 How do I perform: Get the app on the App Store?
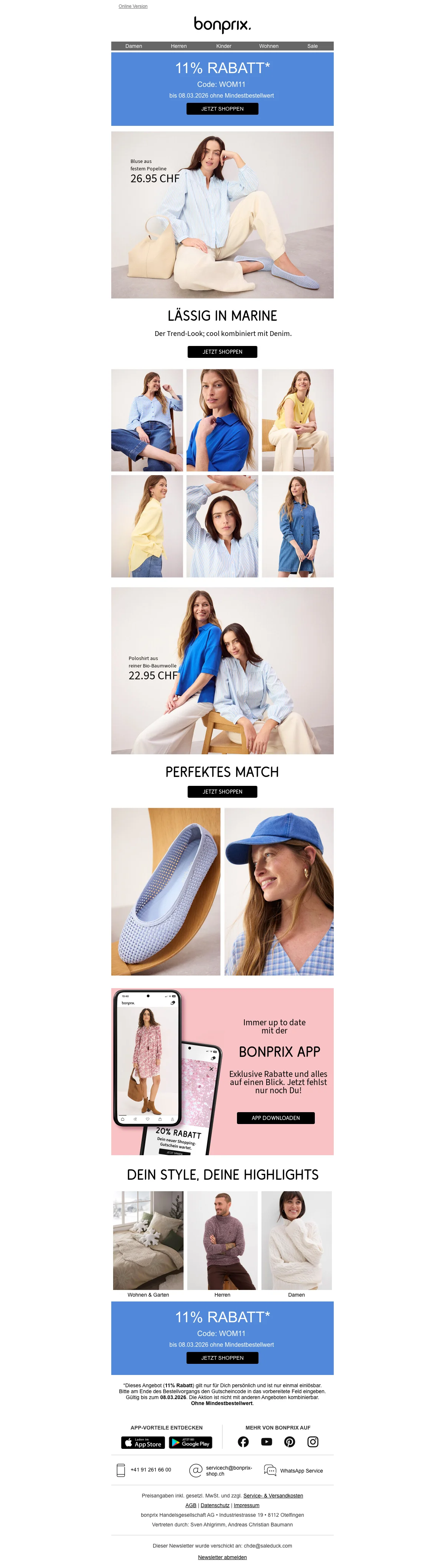tap(143, 1443)
